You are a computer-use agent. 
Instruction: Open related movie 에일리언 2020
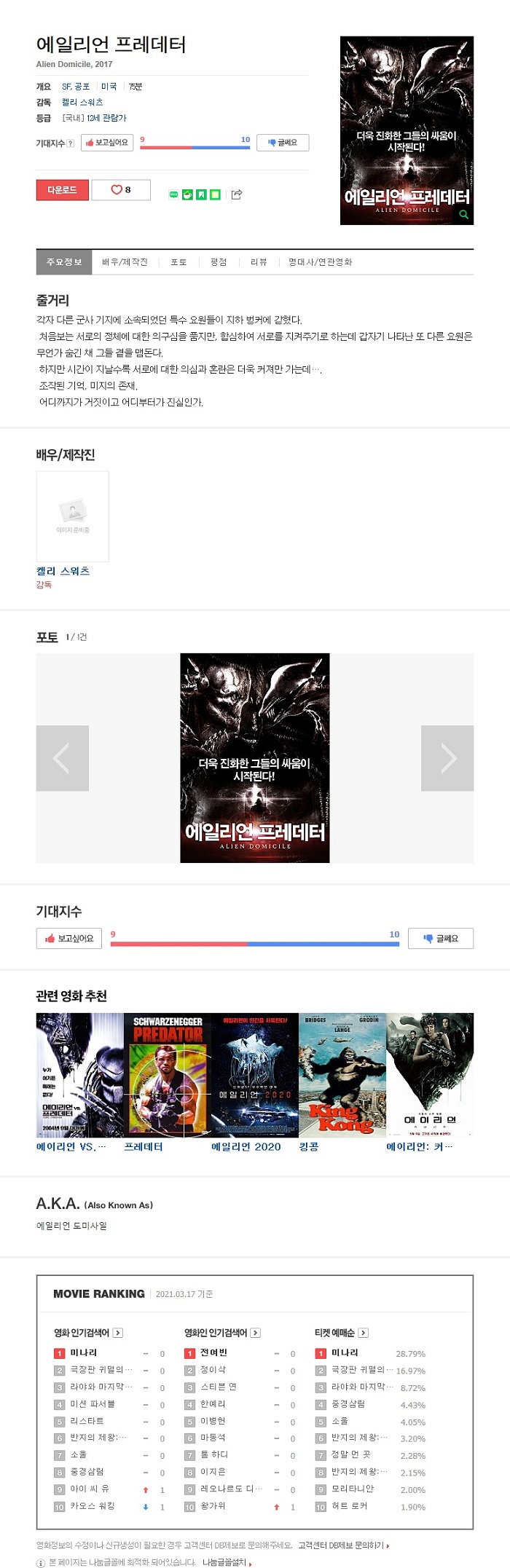click(255, 1074)
